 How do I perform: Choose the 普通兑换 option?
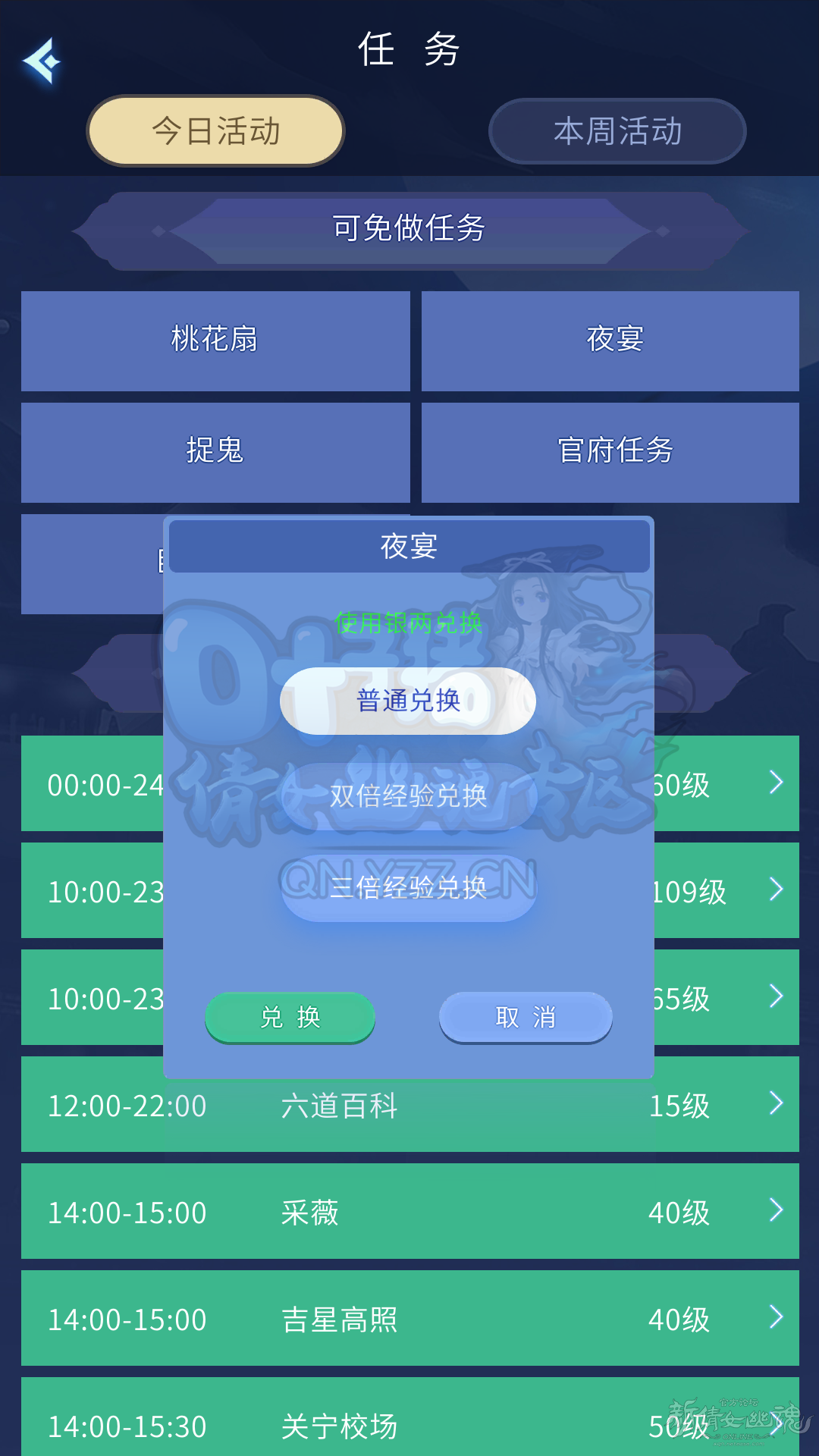click(x=408, y=701)
